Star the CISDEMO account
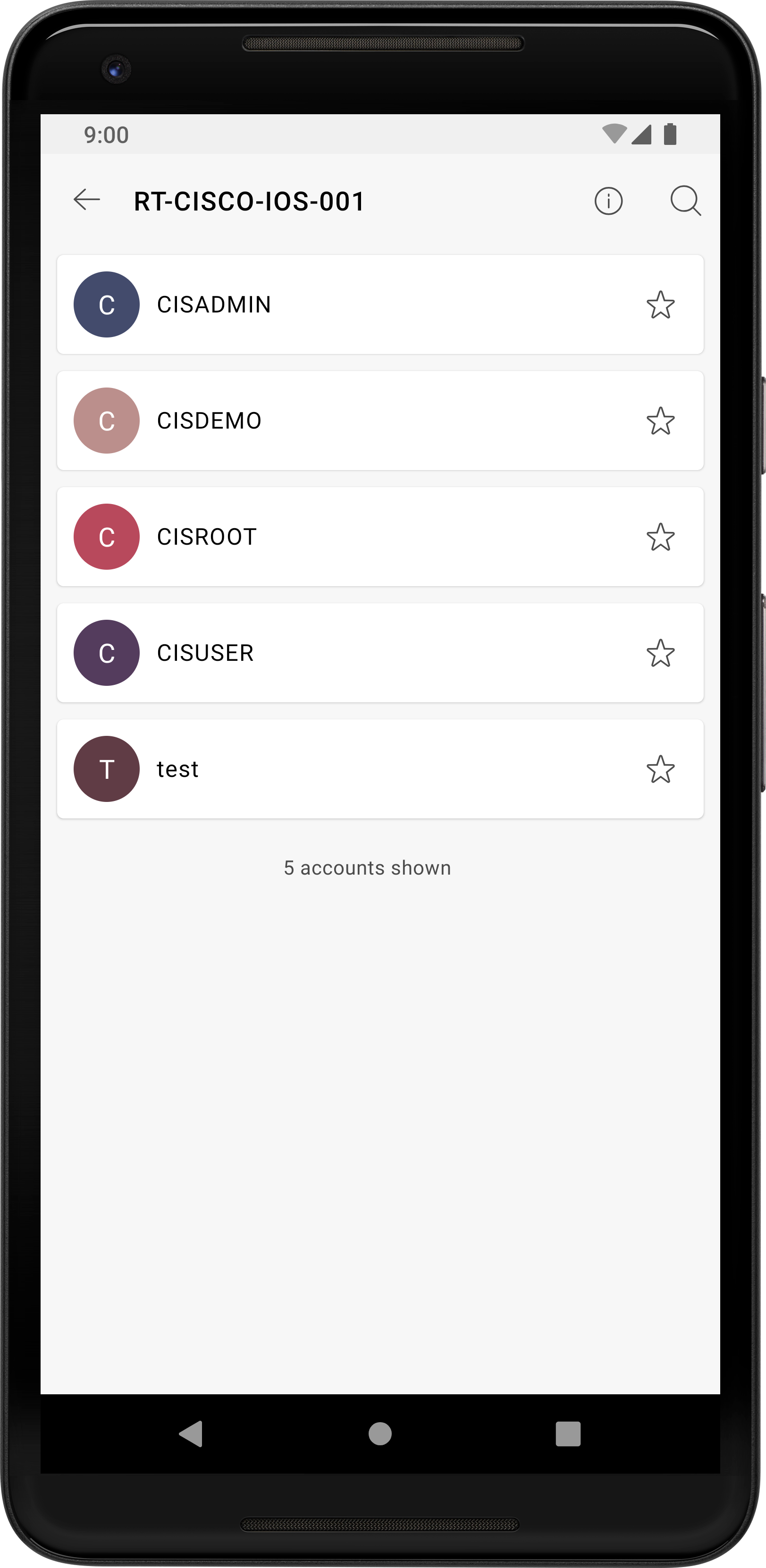Viewport: 766px width, 1568px height. tap(660, 421)
